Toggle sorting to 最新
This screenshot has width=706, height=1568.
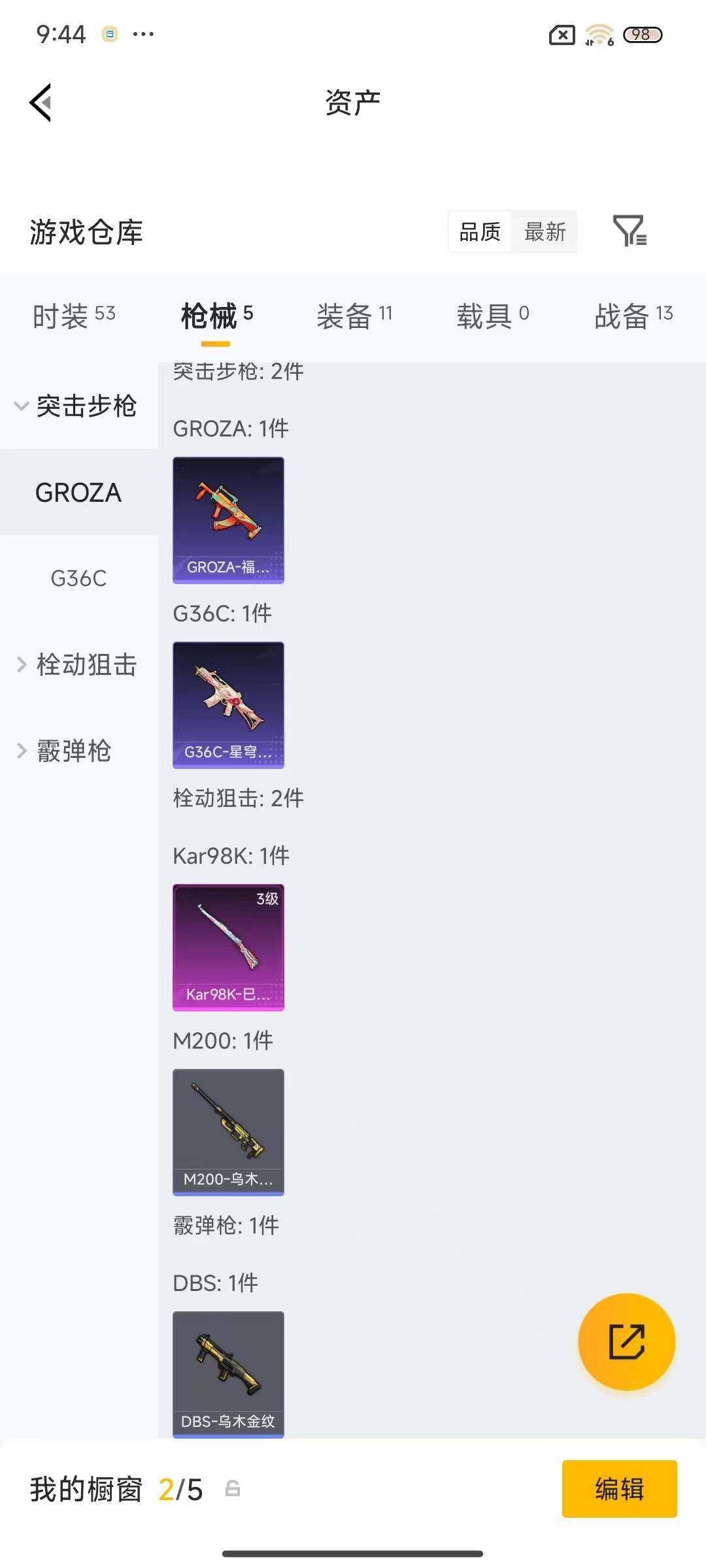[x=546, y=233]
